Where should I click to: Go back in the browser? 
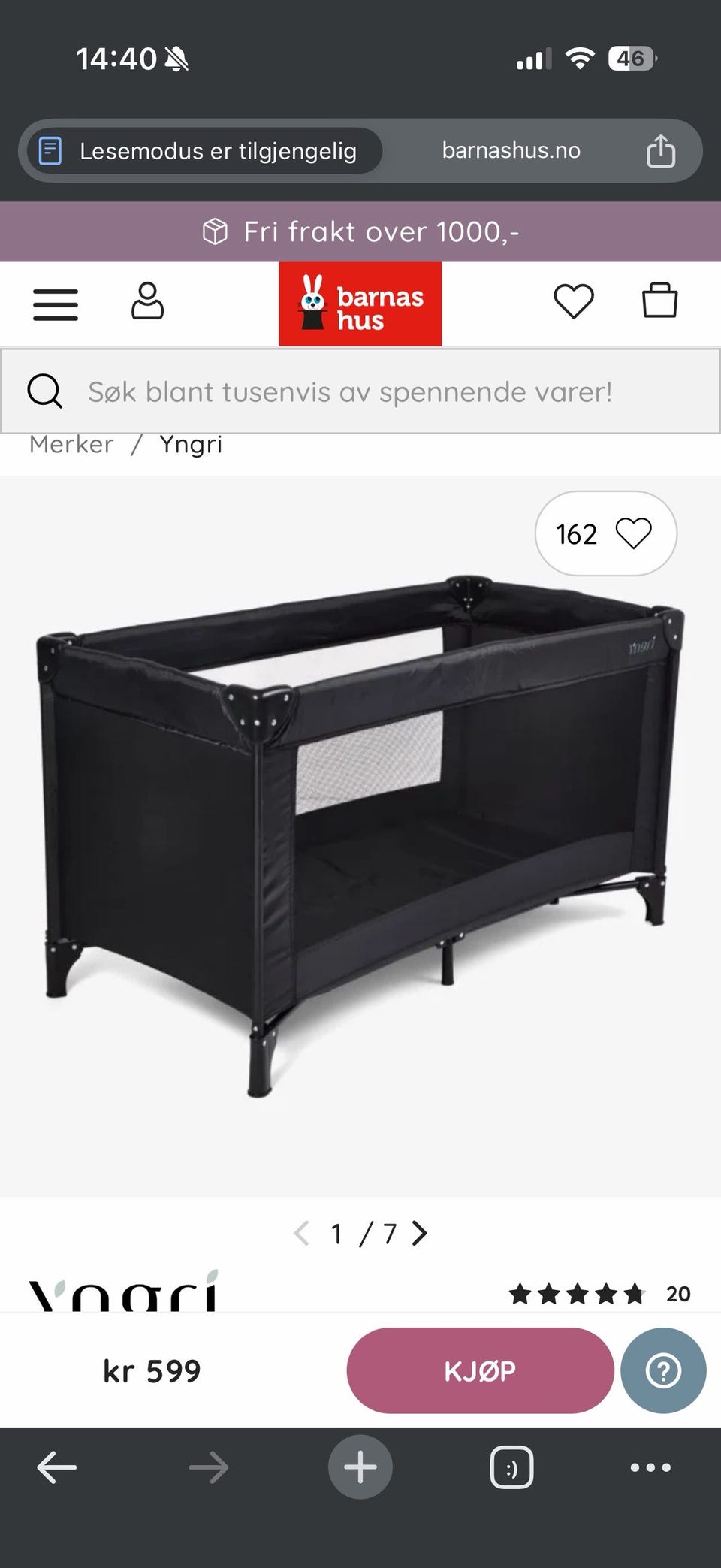pos(57,1467)
